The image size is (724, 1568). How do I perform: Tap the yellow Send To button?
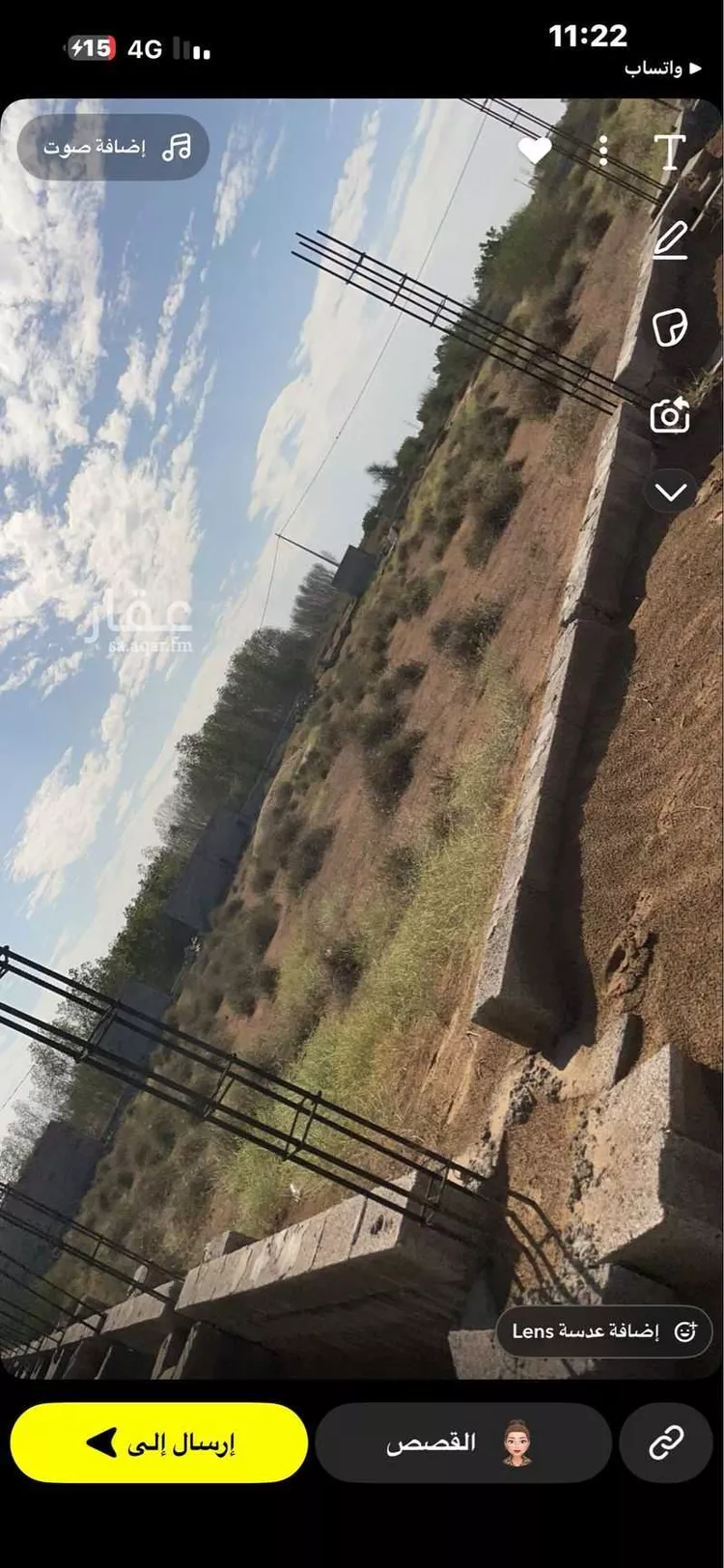[x=159, y=1442]
